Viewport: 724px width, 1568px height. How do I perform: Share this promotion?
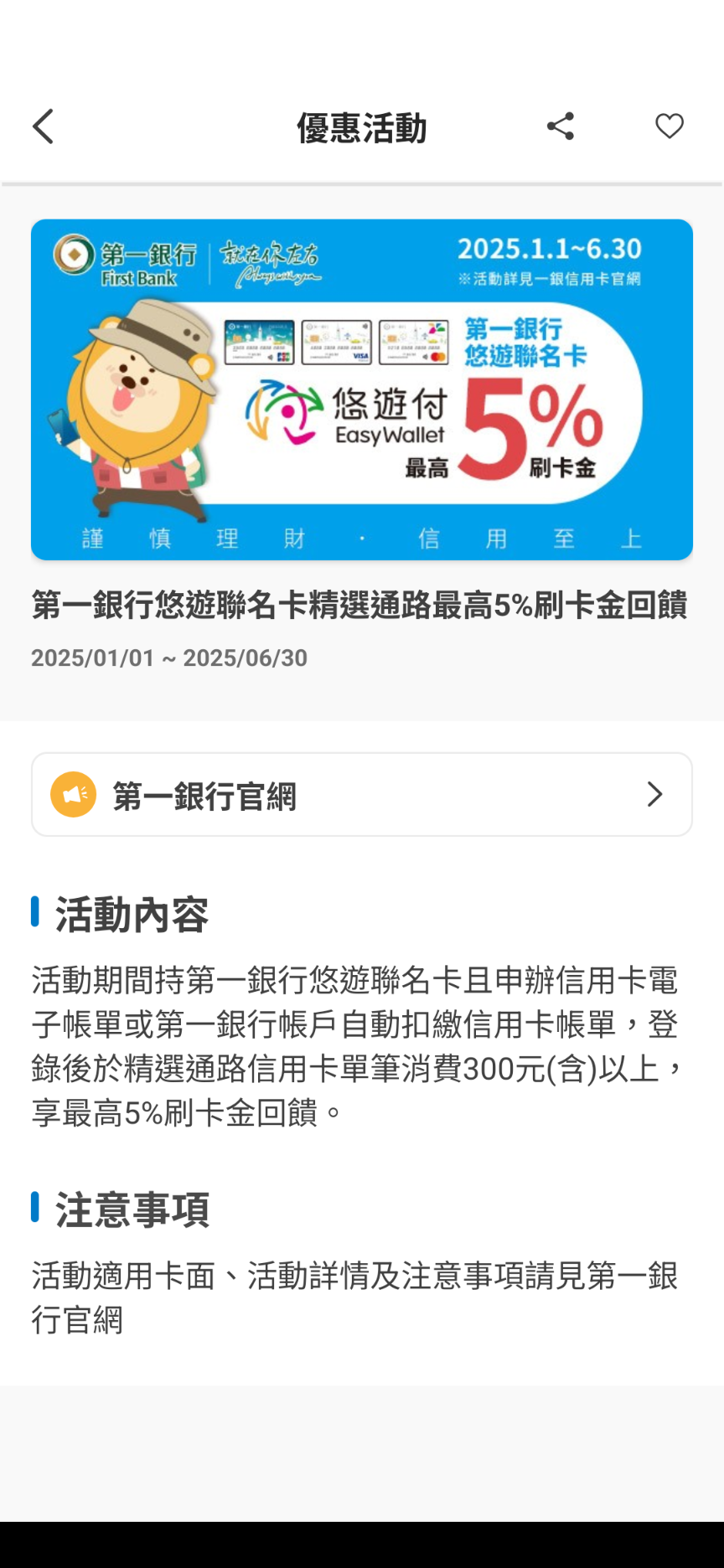561,126
